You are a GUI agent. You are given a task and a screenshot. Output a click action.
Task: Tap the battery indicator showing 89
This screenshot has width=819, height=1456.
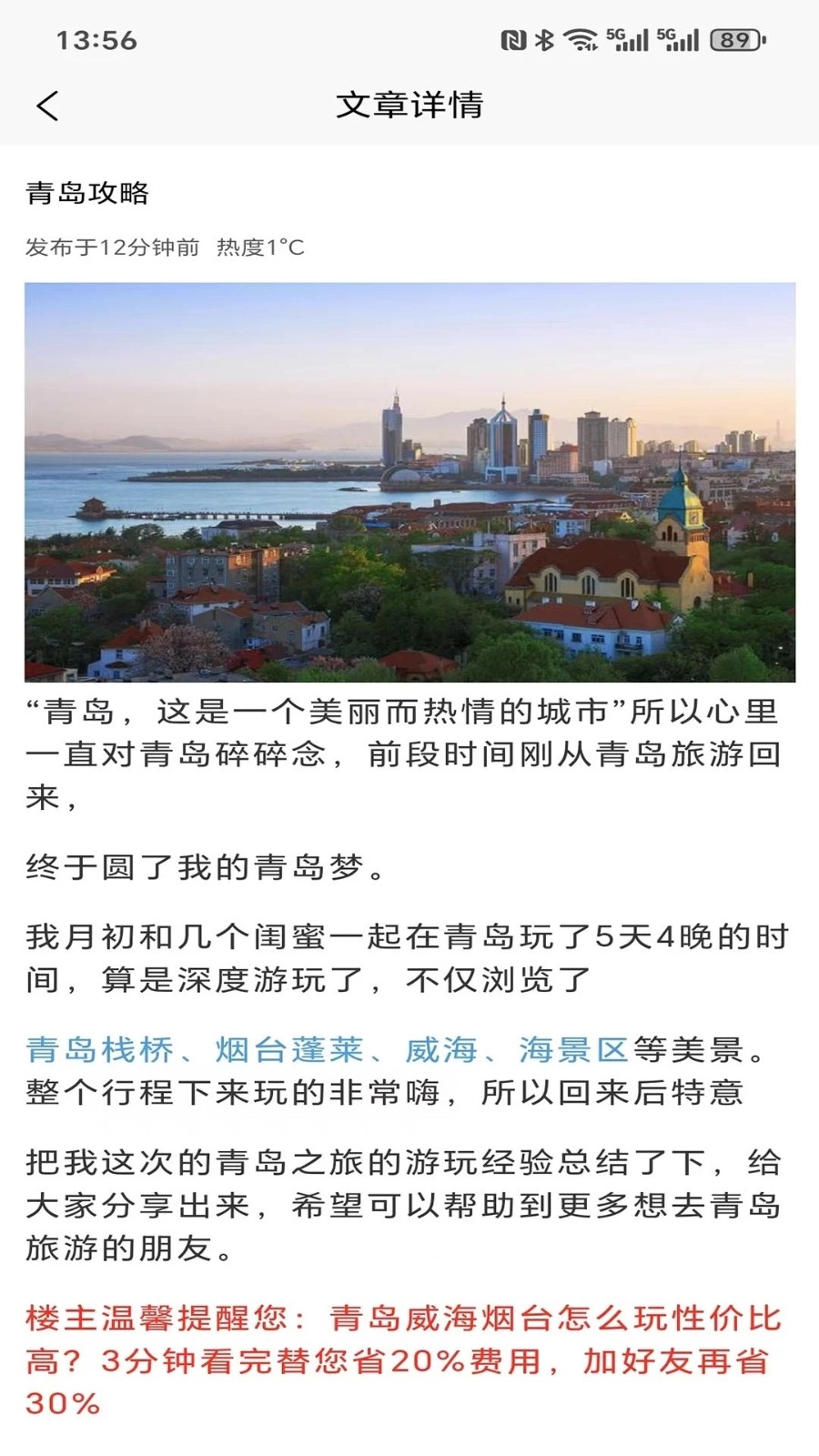[x=733, y=40]
